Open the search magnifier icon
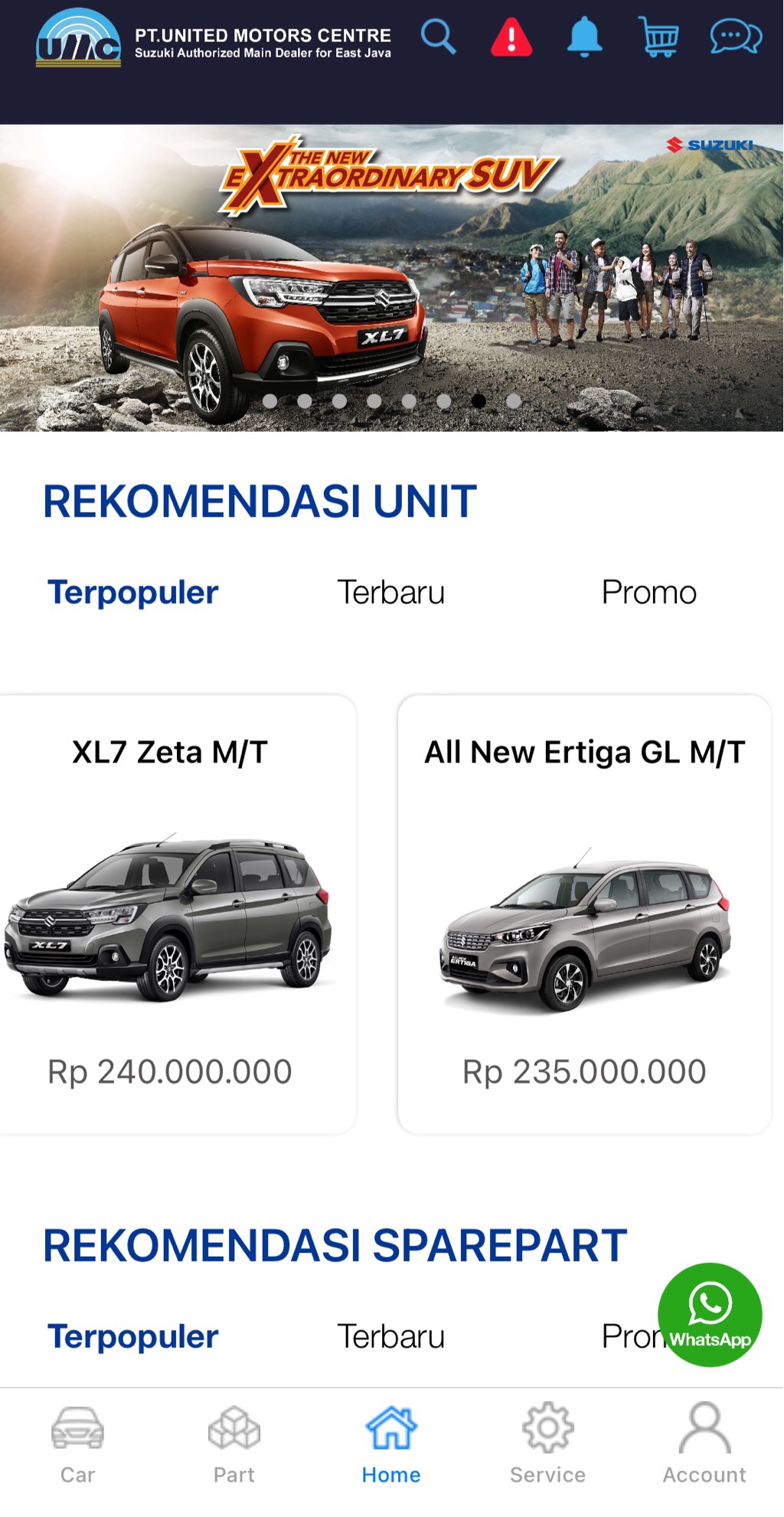784x1517 pixels. click(438, 37)
